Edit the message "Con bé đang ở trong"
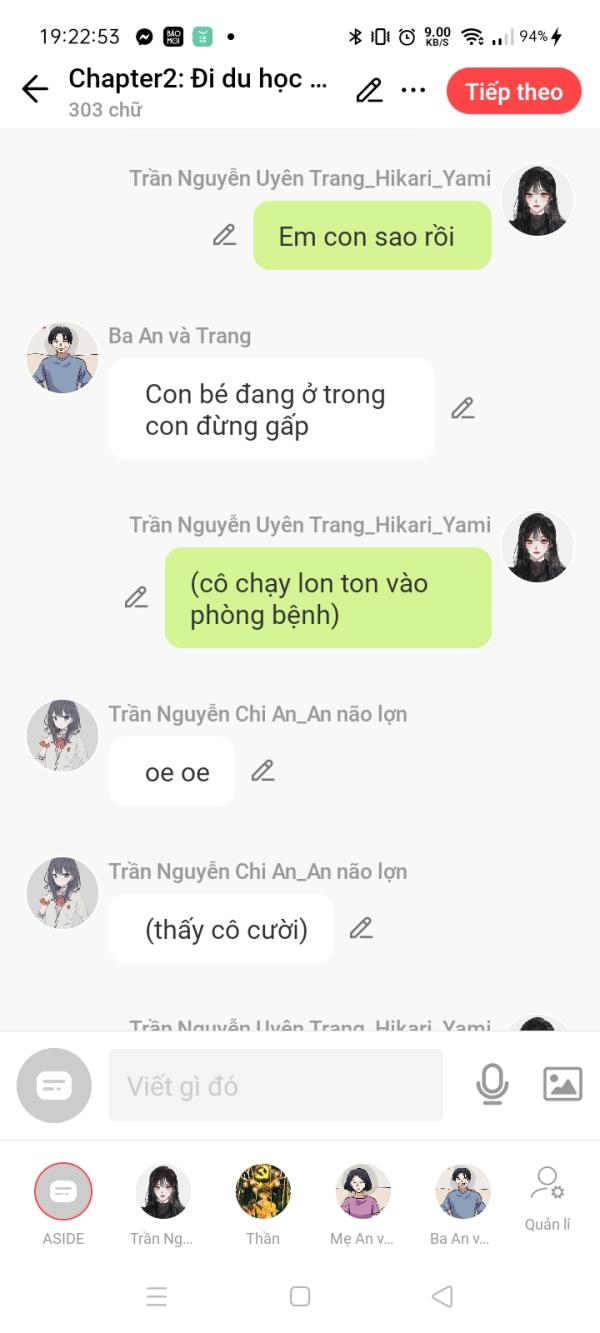 coord(462,408)
